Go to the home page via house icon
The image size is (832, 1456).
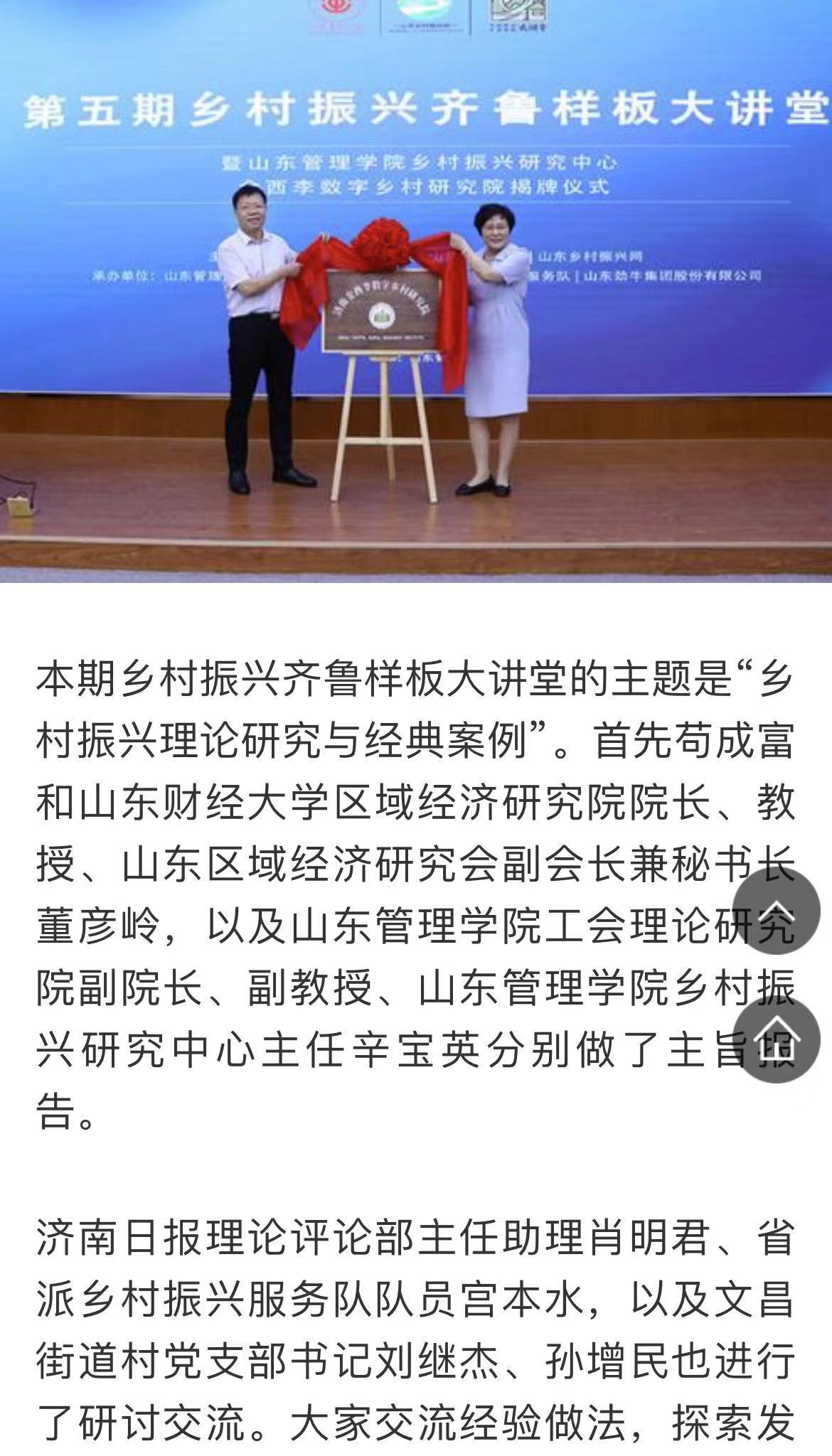coord(776,1039)
